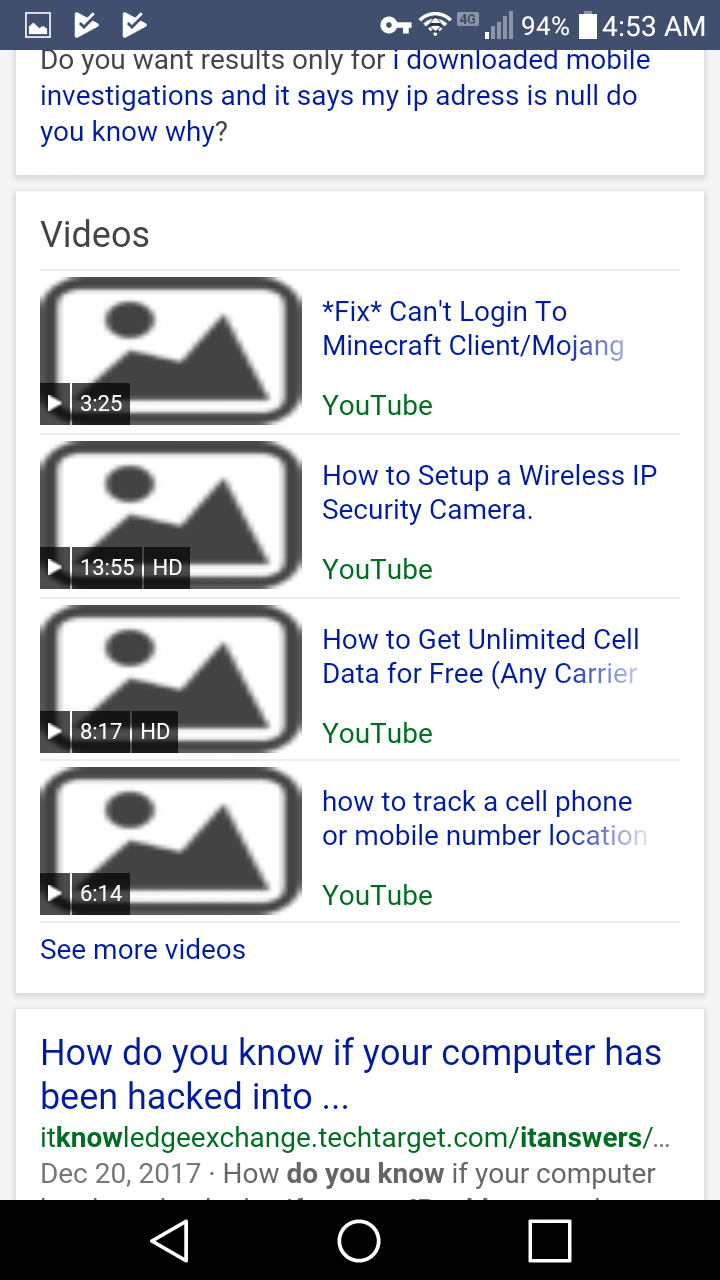720x1280 pixels.
Task: Open the computer has been hacked into result
Action: pos(351,1074)
